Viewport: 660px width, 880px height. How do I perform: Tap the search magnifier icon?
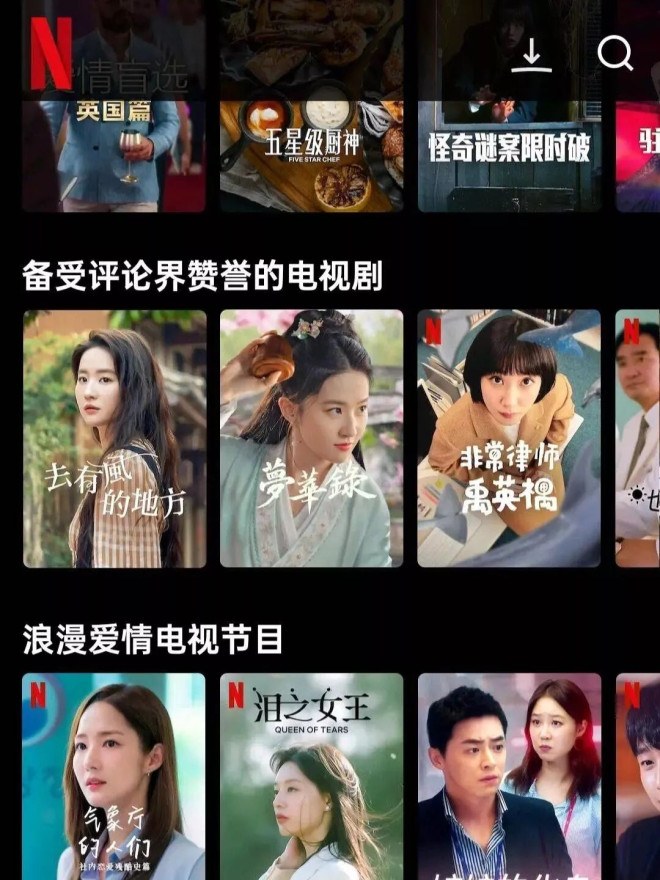point(615,53)
